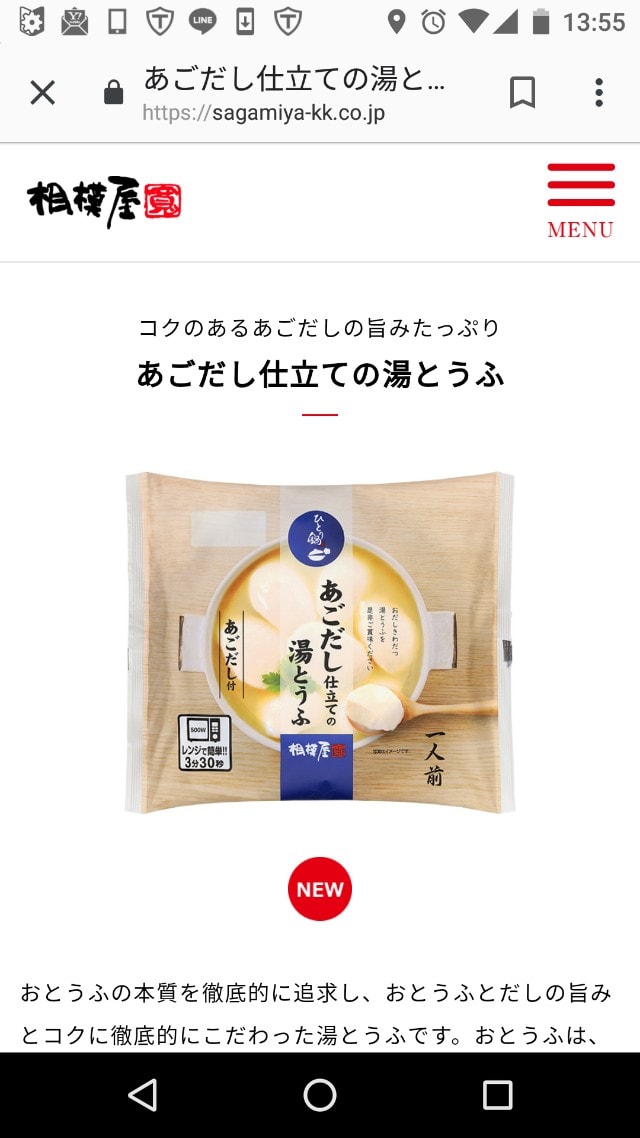Image resolution: width=640 pixels, height=1138 pixels.
Task: Tap the Sagamiya logo to go home
Action: (x=104, y=202)
